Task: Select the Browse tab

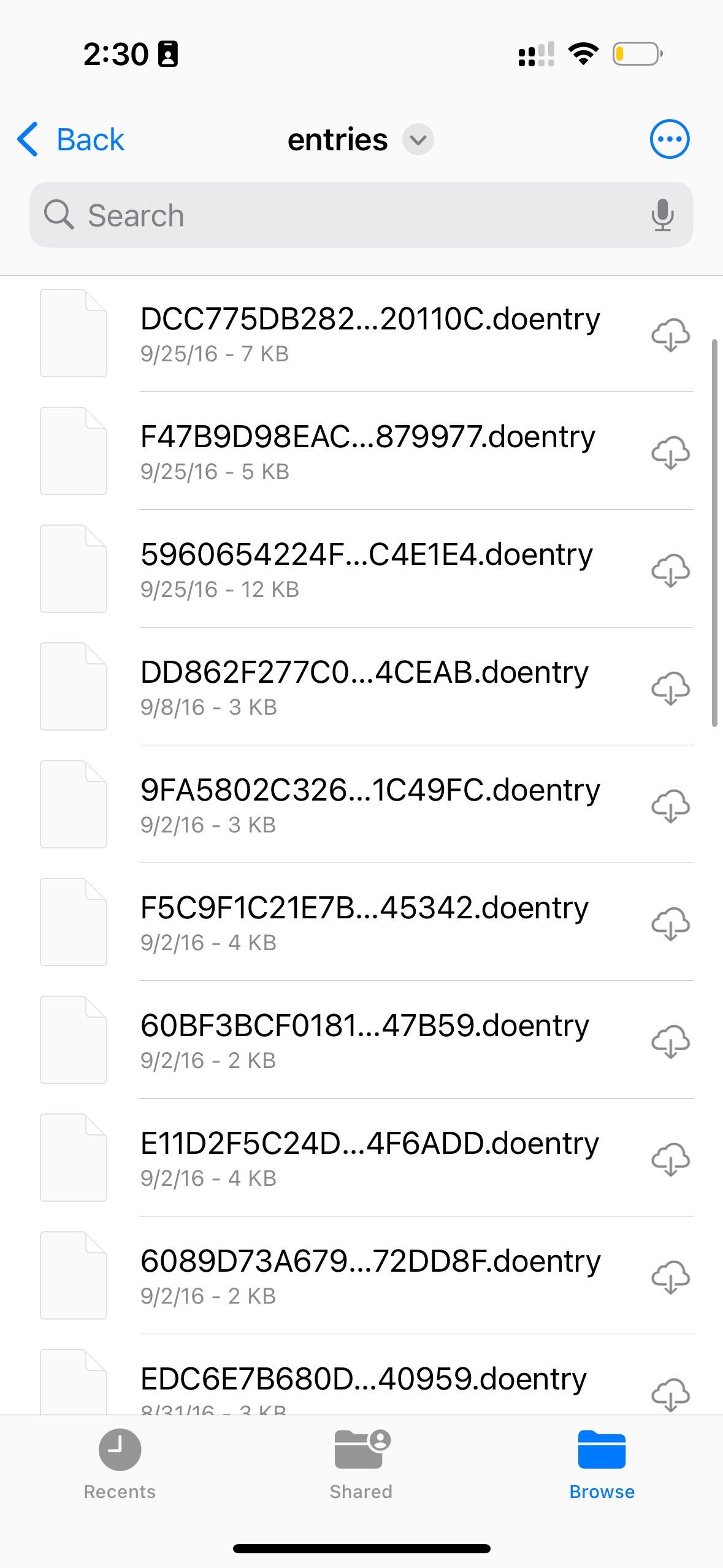Action: point(602,1465)
